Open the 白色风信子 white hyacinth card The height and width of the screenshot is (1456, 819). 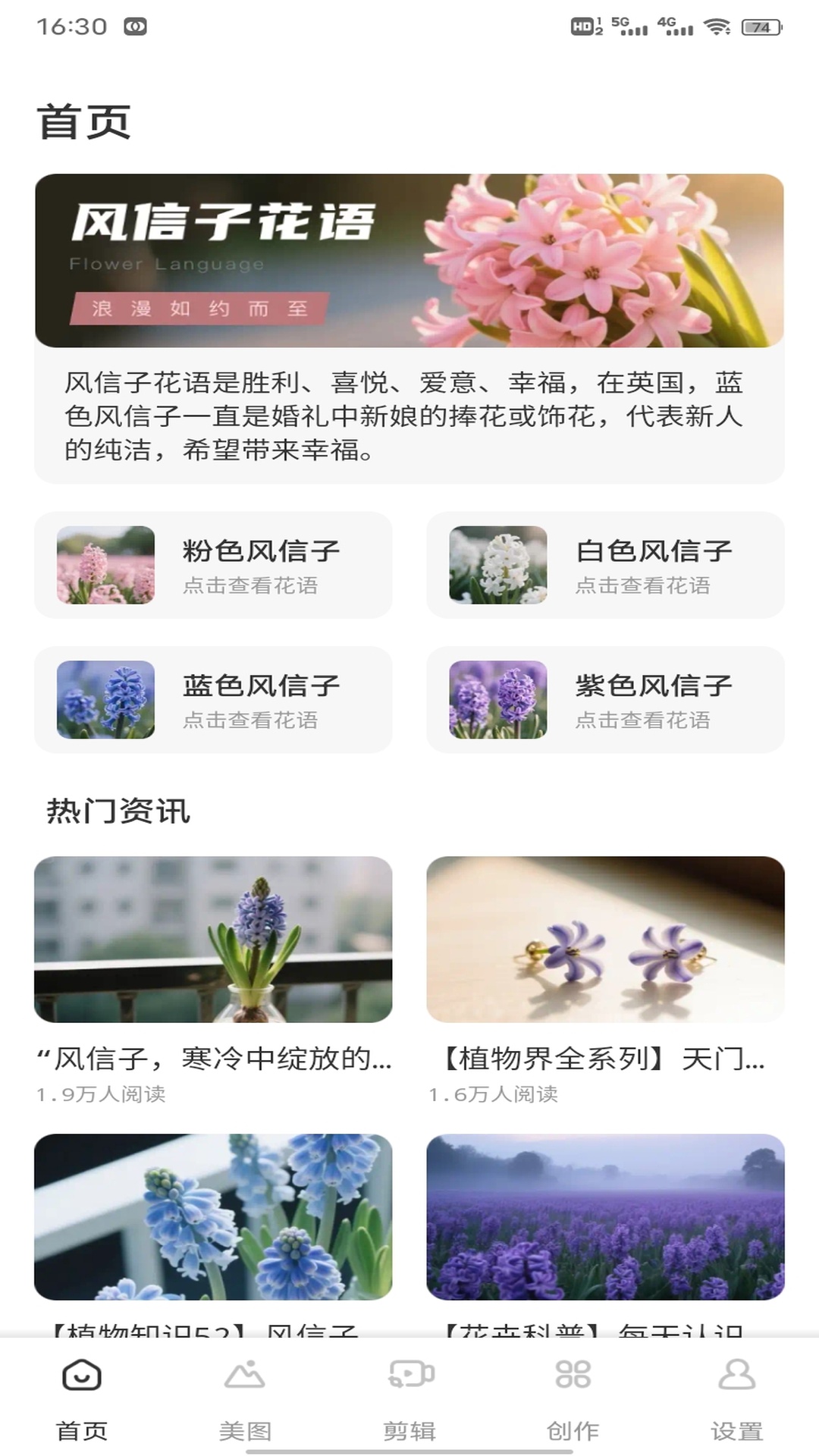click(607, 565)
